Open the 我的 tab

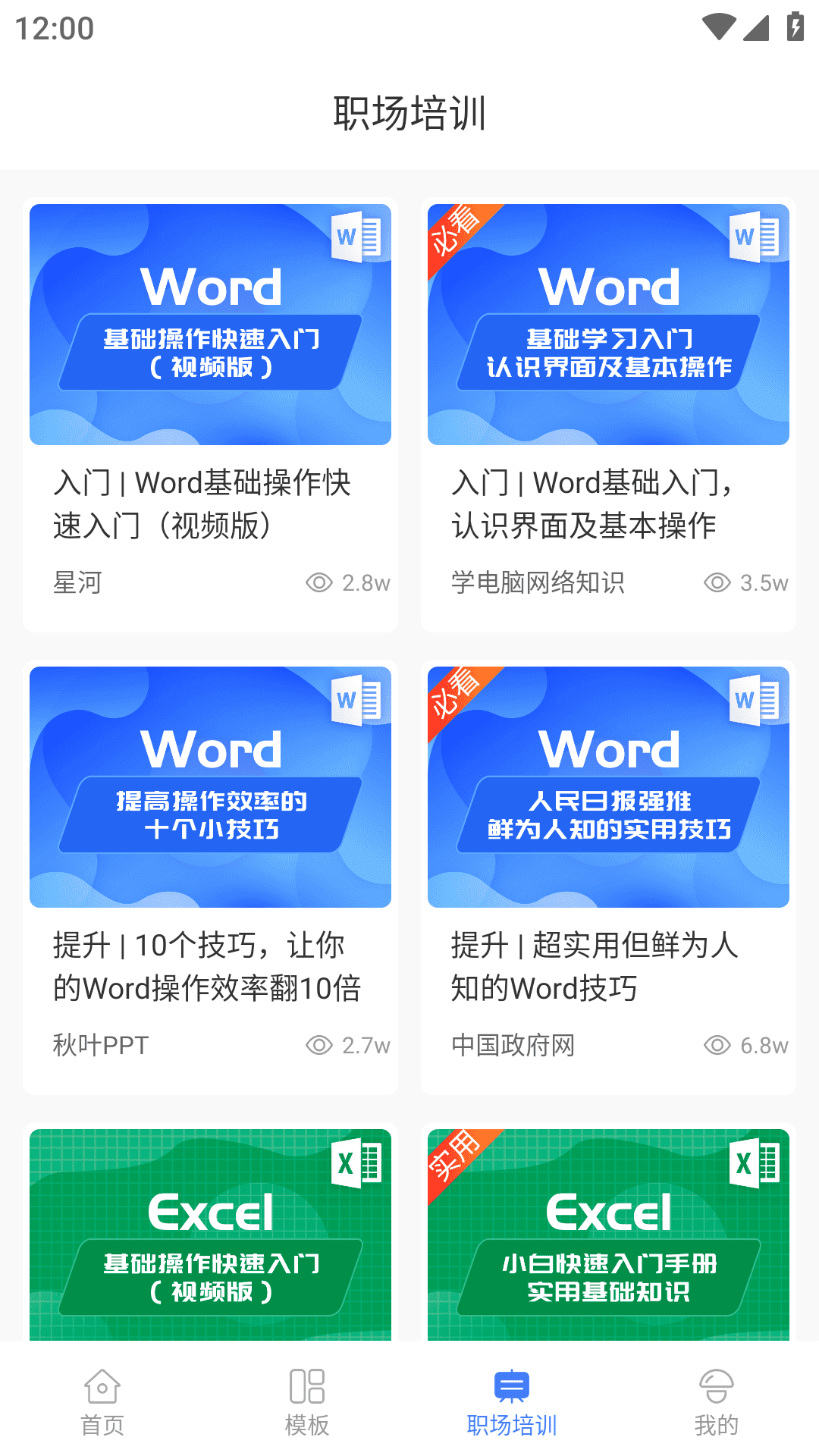tap(717, 1401)
